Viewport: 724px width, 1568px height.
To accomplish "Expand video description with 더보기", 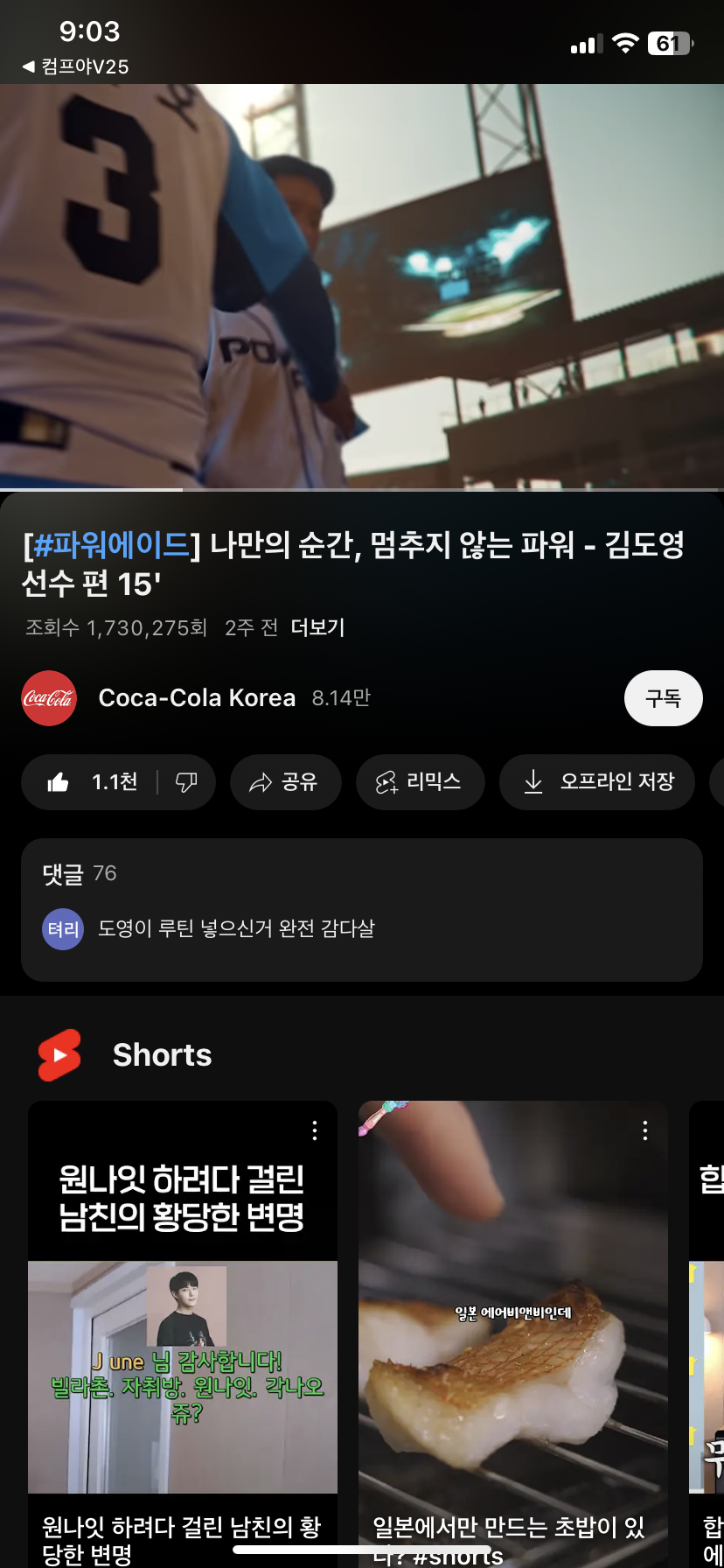I will [x=317, y=627].
